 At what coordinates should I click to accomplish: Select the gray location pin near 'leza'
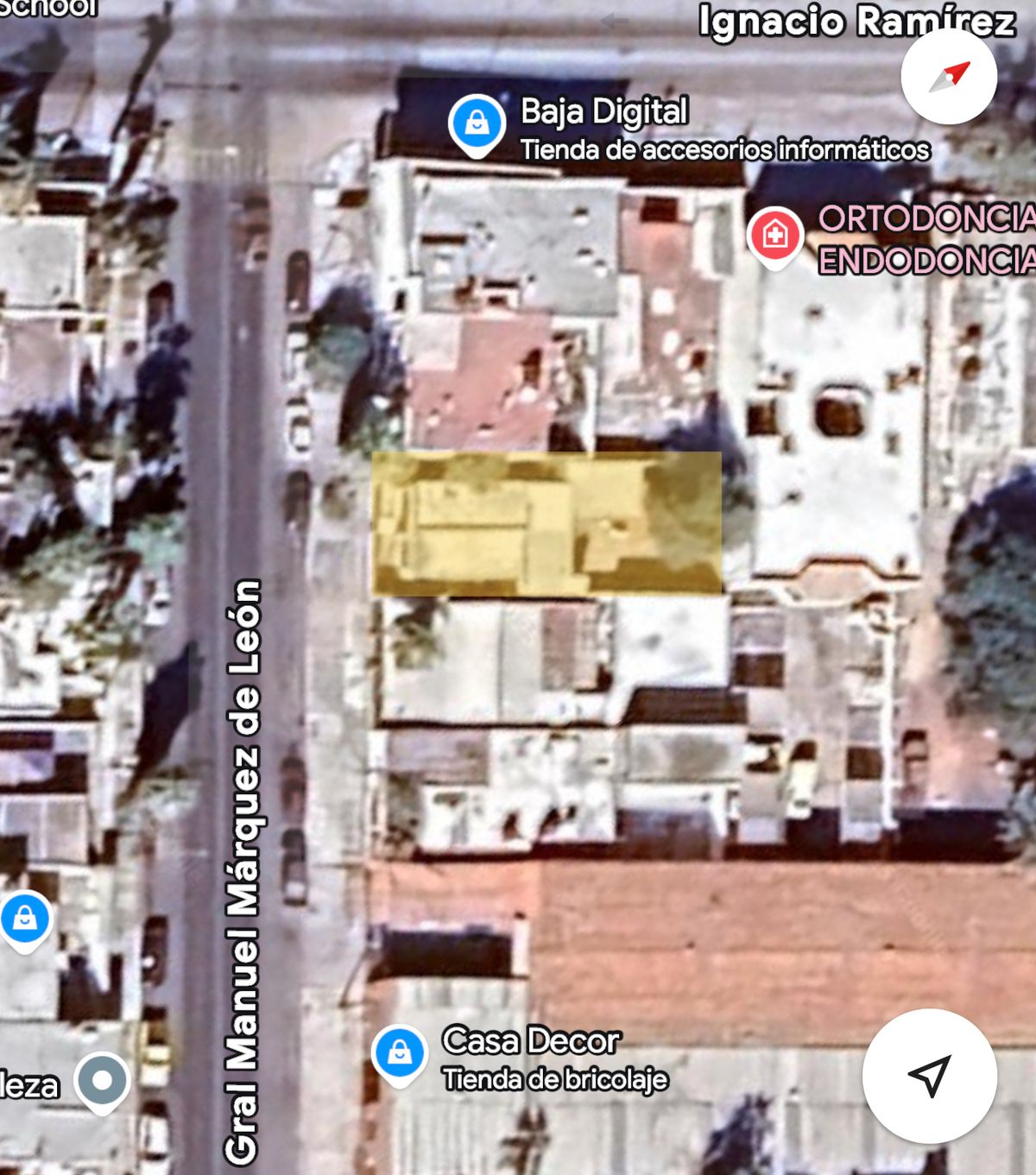coord(103,1080)
